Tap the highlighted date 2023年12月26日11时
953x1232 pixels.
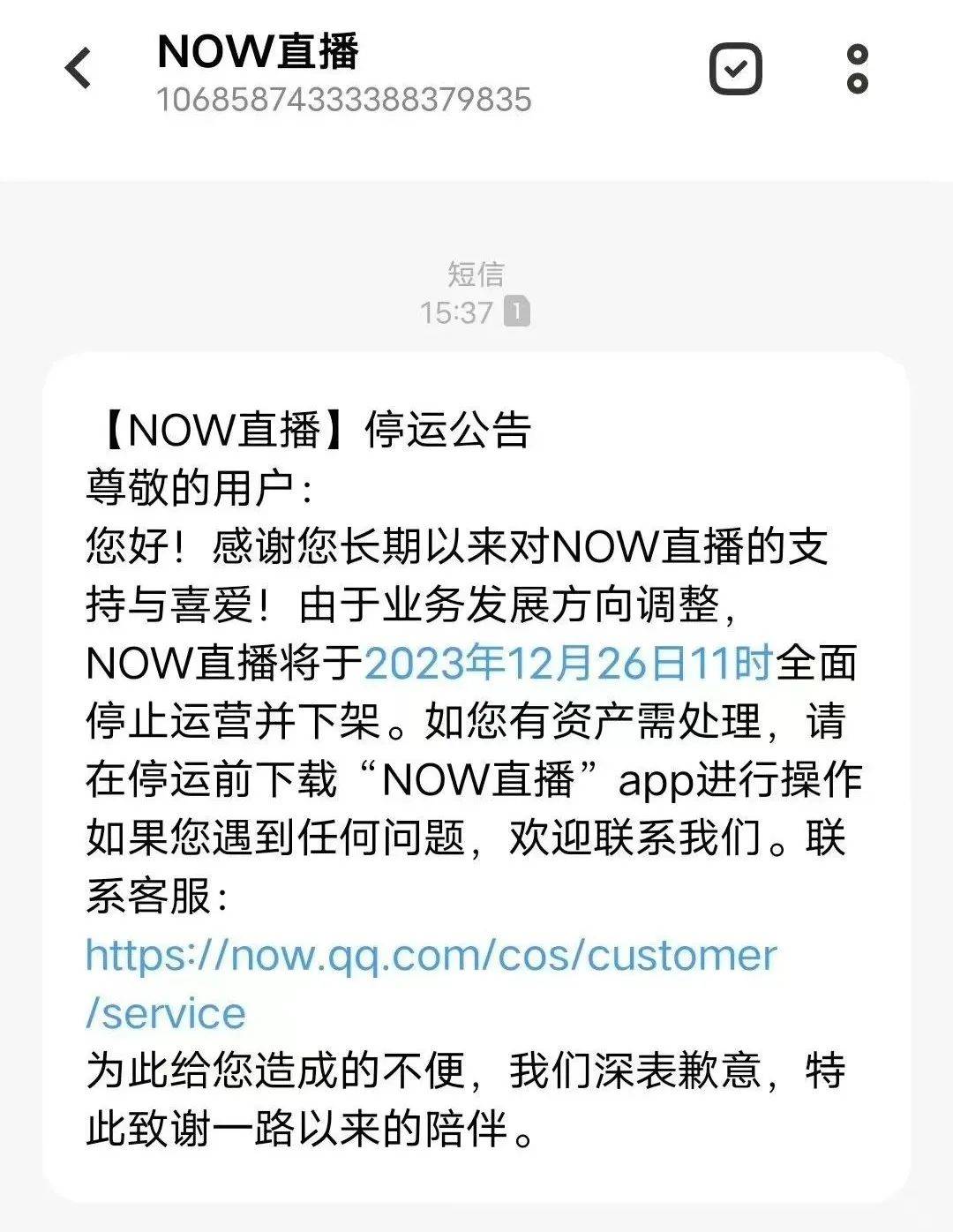568,663
